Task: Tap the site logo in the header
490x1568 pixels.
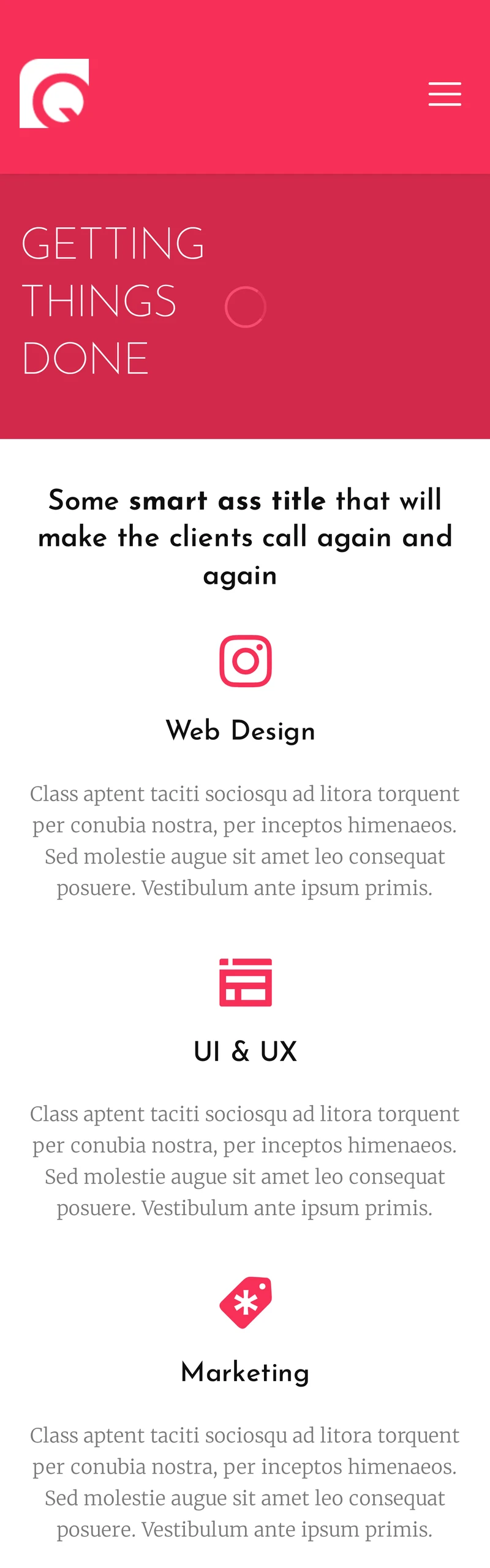Action: tap(54, 94)
